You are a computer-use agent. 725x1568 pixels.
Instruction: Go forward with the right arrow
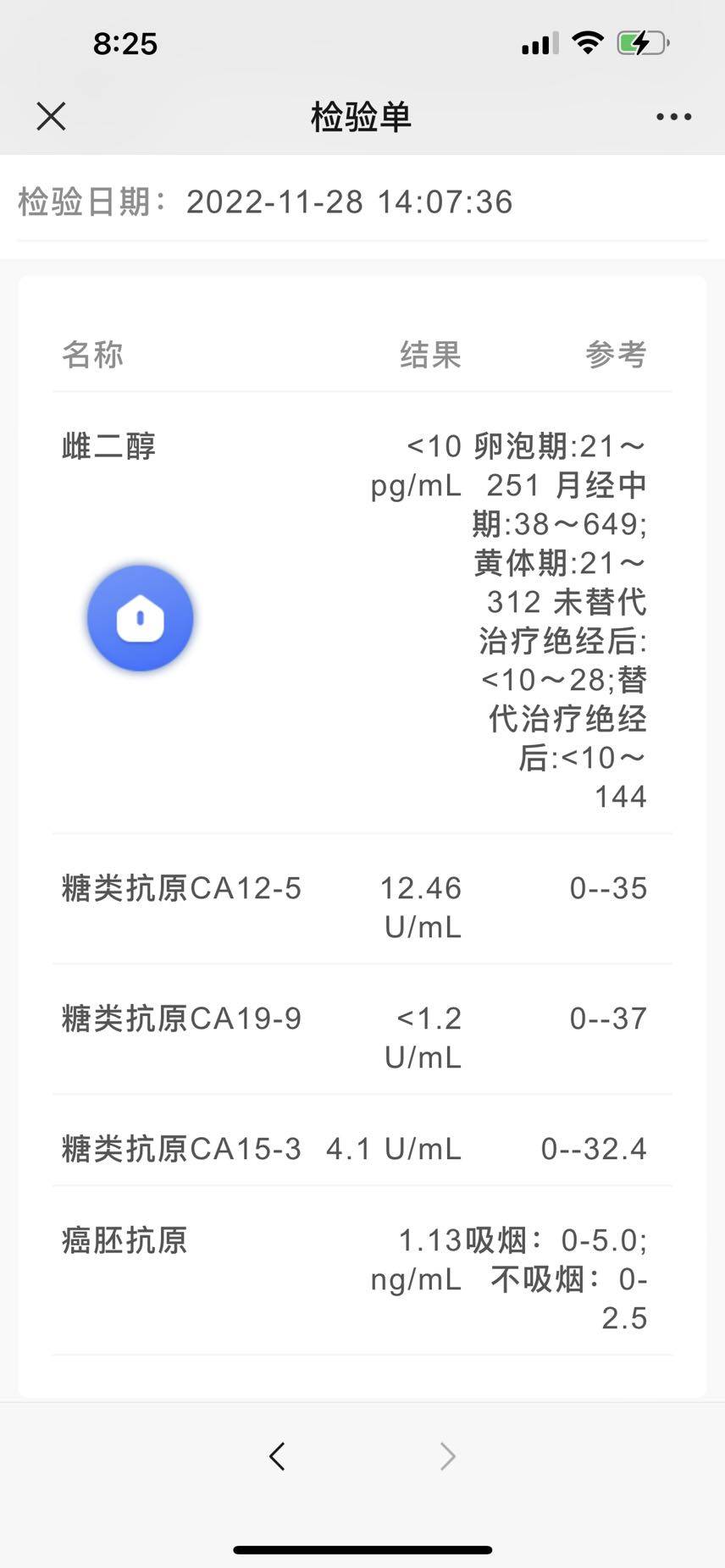tap(448, 1456)
